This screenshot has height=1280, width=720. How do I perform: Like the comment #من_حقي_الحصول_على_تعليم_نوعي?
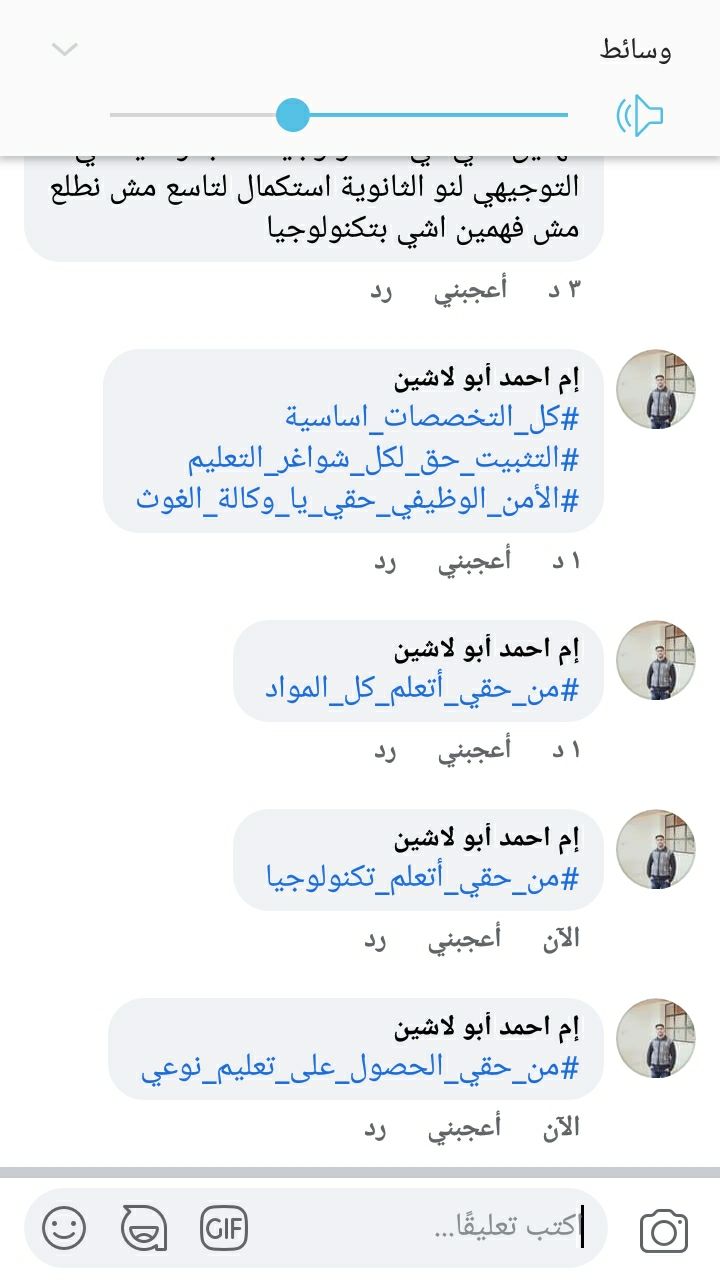coord(465,1128)
